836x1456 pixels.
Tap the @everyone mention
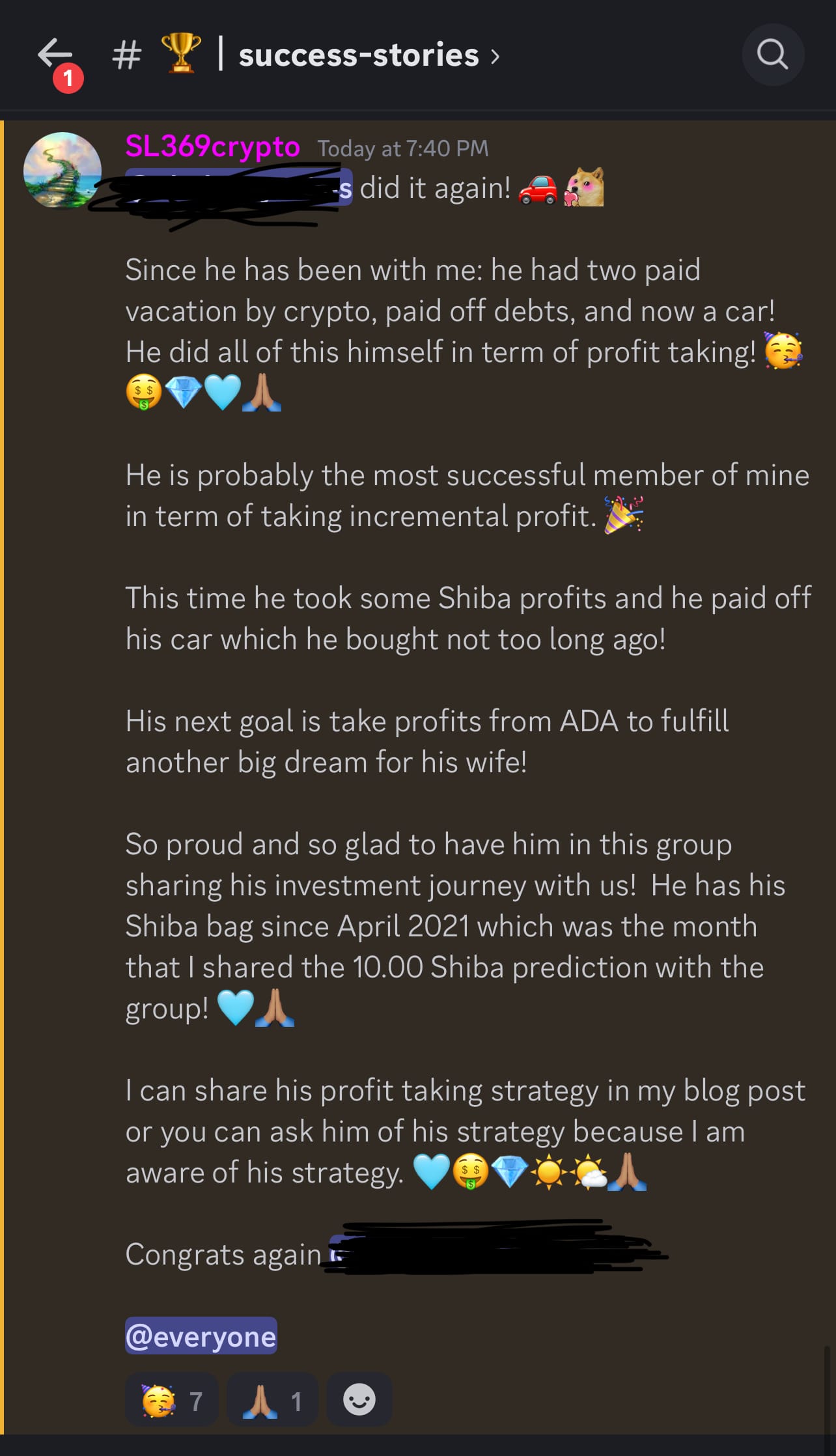tap(201, 1337)
